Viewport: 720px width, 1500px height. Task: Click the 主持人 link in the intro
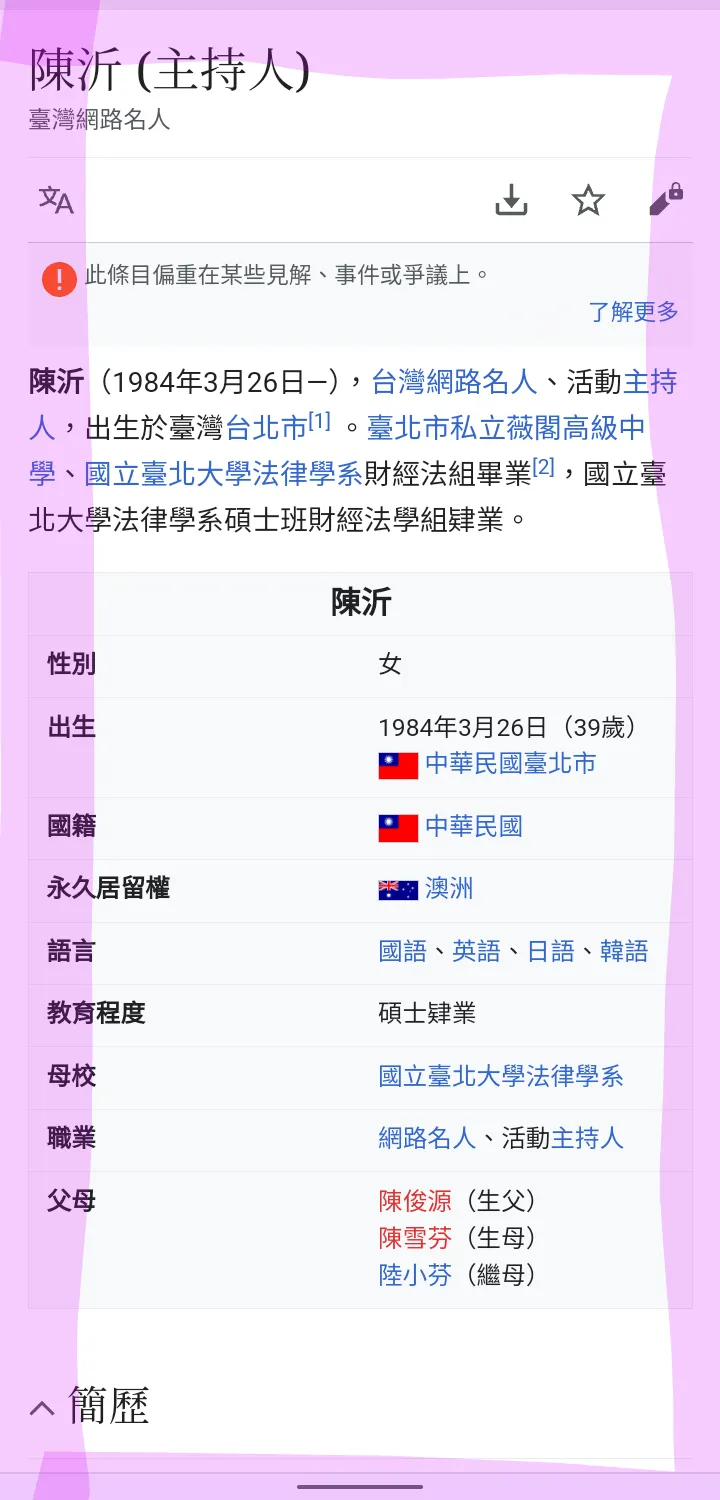coord(657,382)
